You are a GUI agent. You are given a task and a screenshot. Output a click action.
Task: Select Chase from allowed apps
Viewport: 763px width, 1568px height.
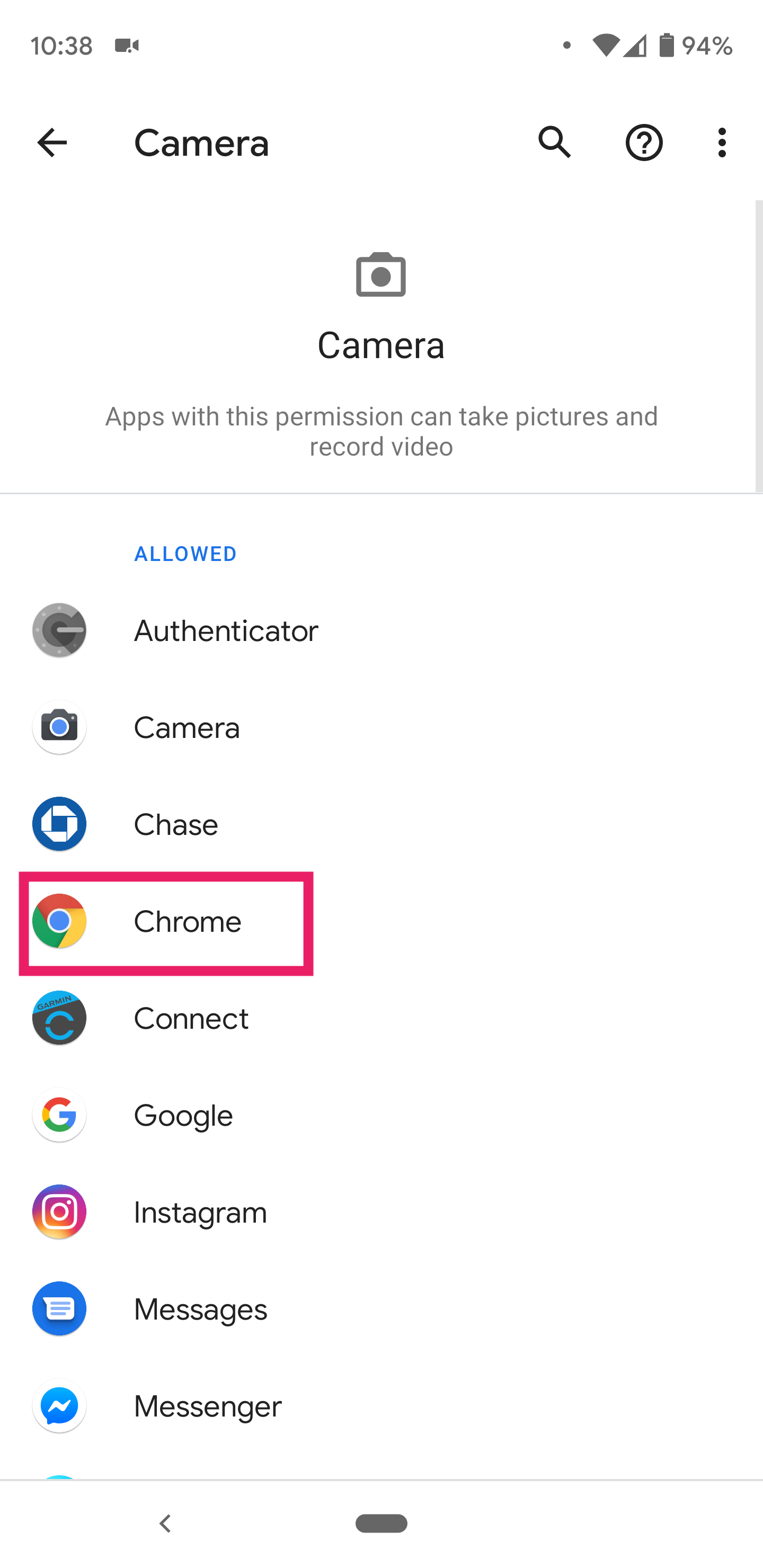(x=175, y=824)
